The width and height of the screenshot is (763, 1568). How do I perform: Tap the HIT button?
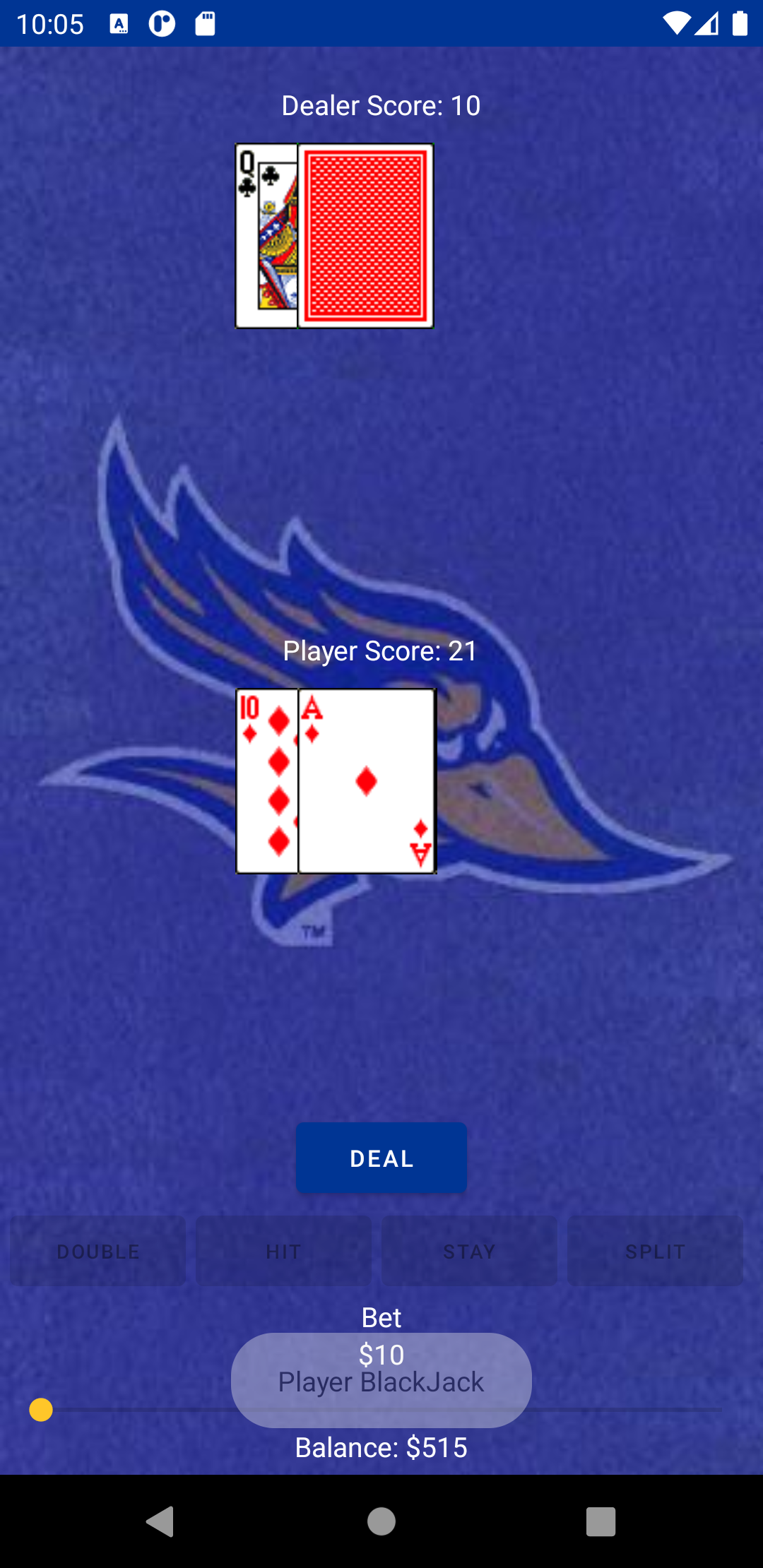pos(283,1252)
